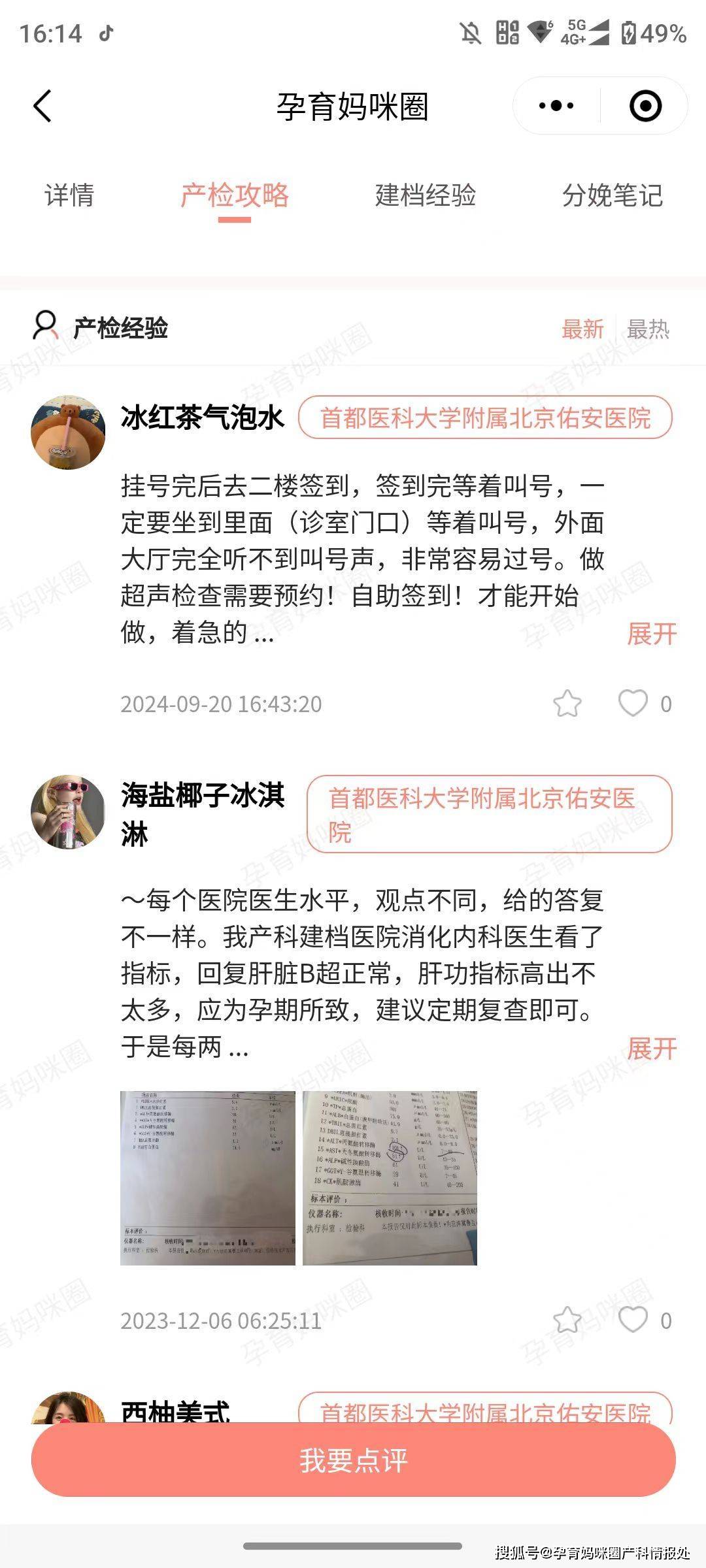
Task: Tap hospital tag on 冰红茶气泡水's post
Action: (485, 417)
